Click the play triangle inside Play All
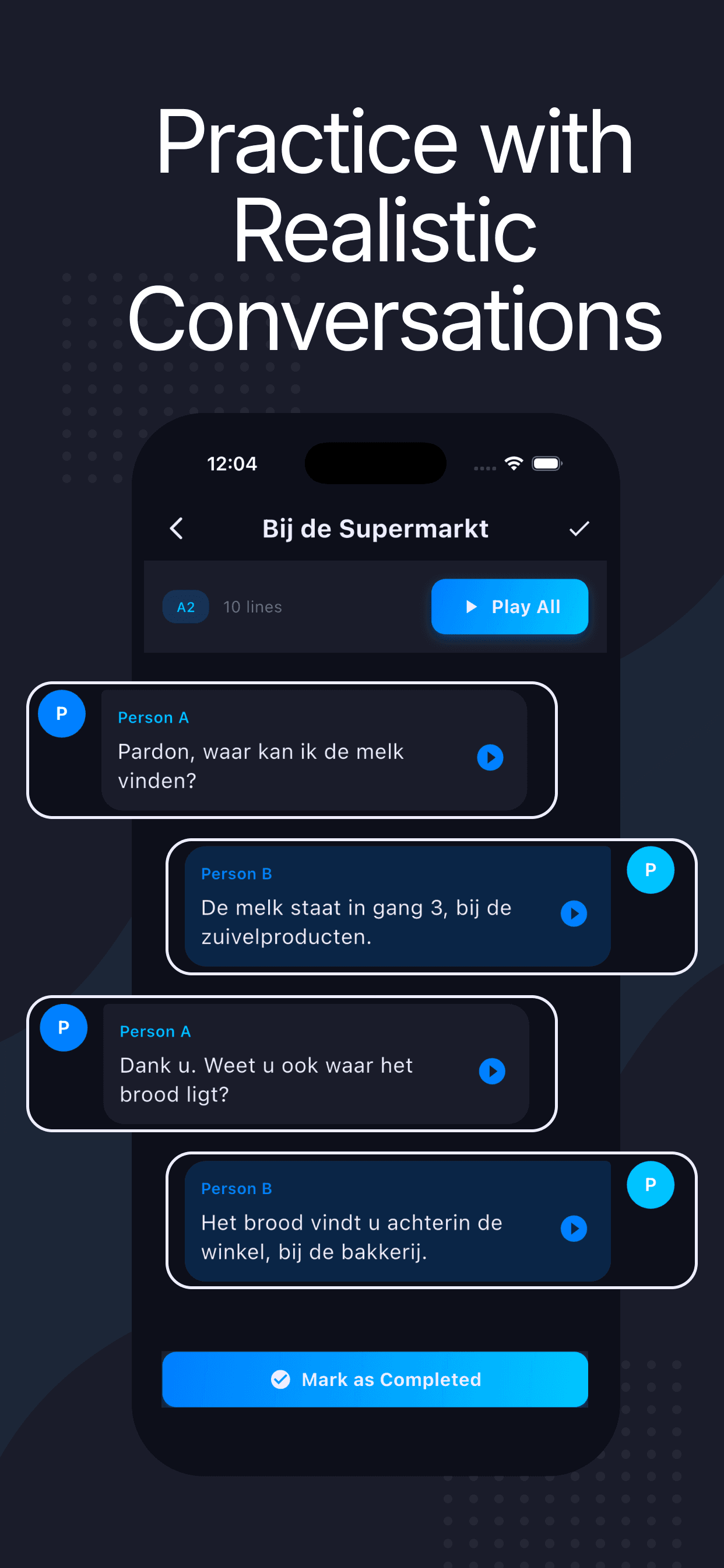The height and width of the screenshot is (1568, 724). point(471,606)
